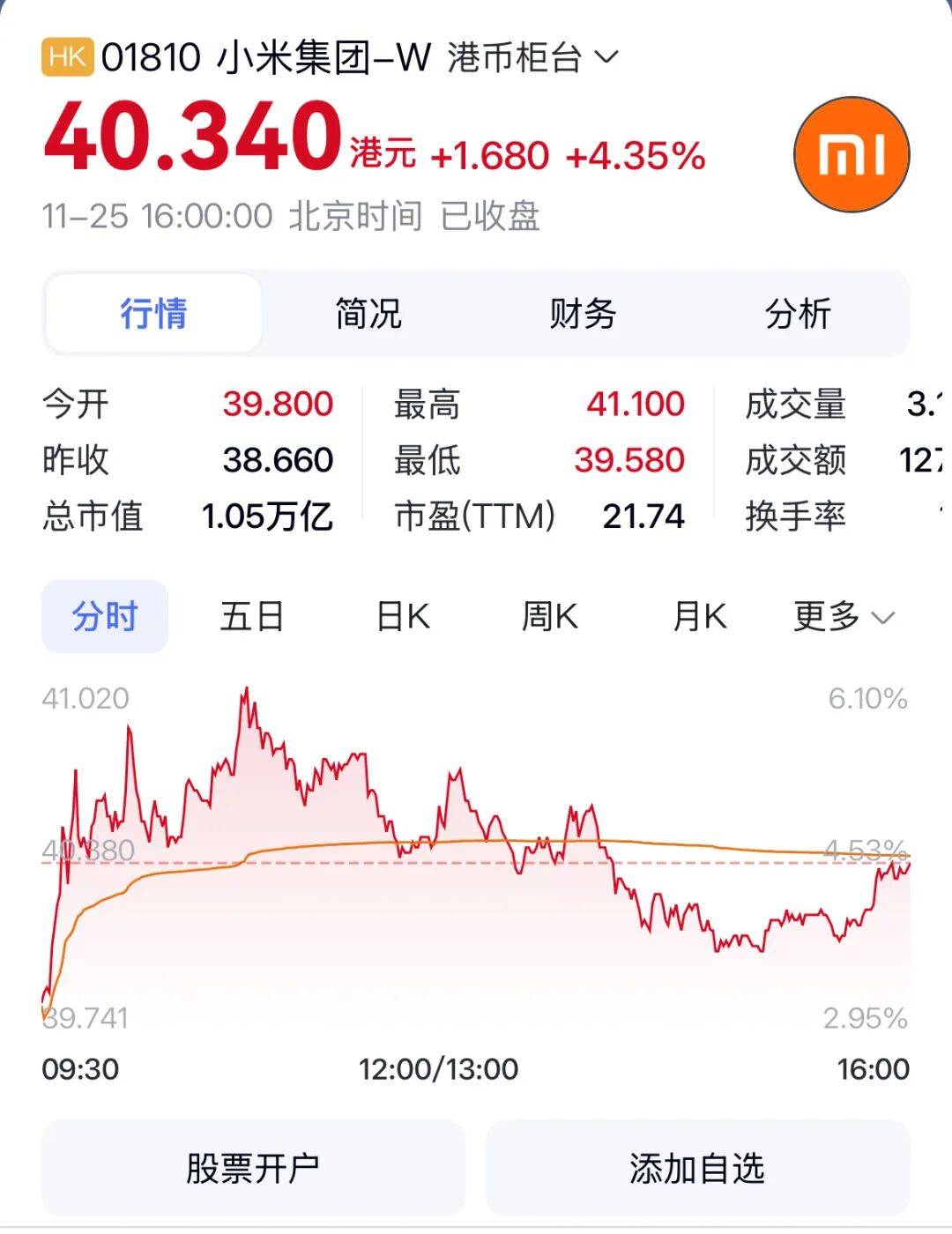The image size is (952, 1234).
Task: Switch to the 简况 tab
Action: pyautogui.click(x=368, y=314)
